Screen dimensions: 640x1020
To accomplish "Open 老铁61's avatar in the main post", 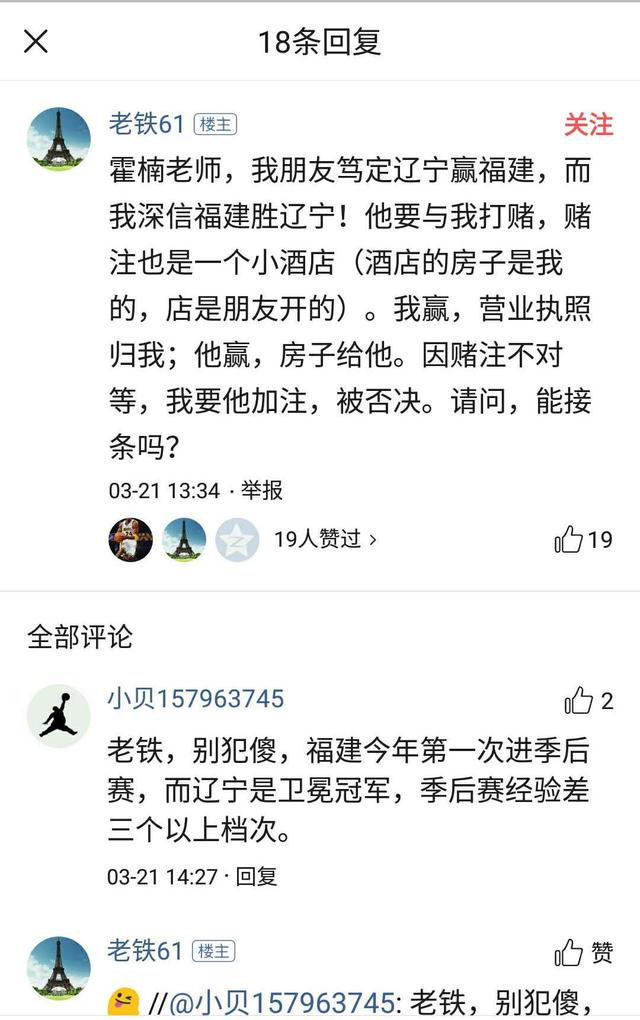I will (x=59, y=138).
